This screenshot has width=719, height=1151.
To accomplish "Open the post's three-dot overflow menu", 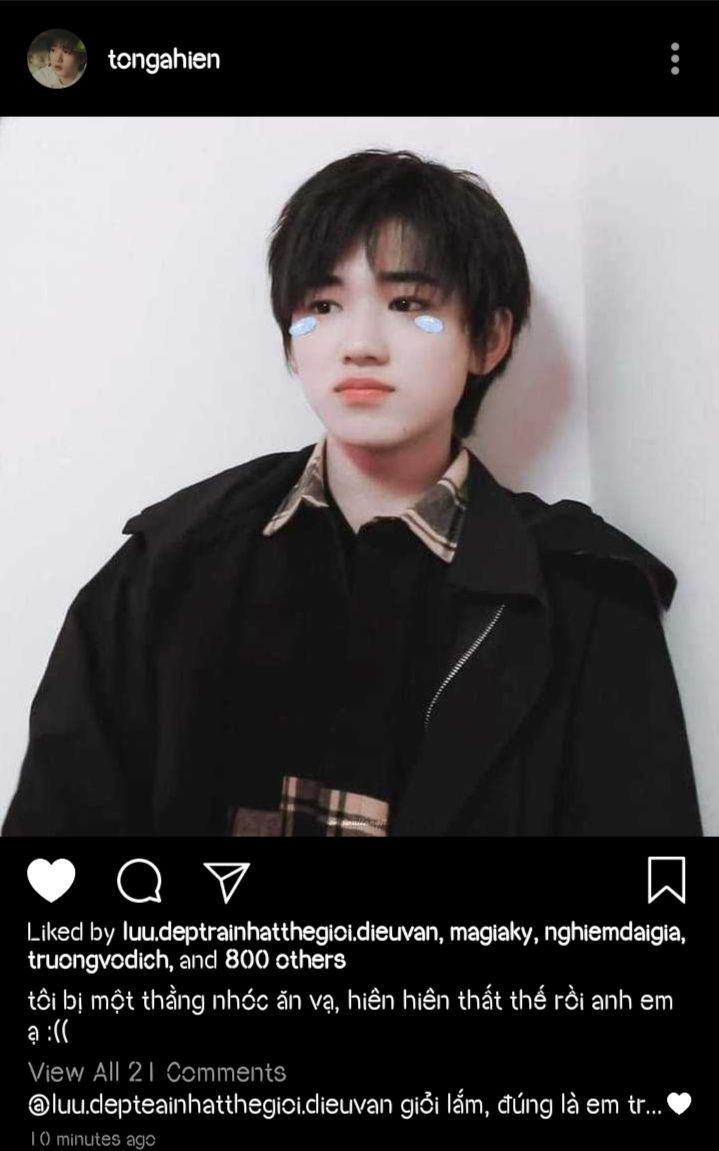I will [675, 59].
